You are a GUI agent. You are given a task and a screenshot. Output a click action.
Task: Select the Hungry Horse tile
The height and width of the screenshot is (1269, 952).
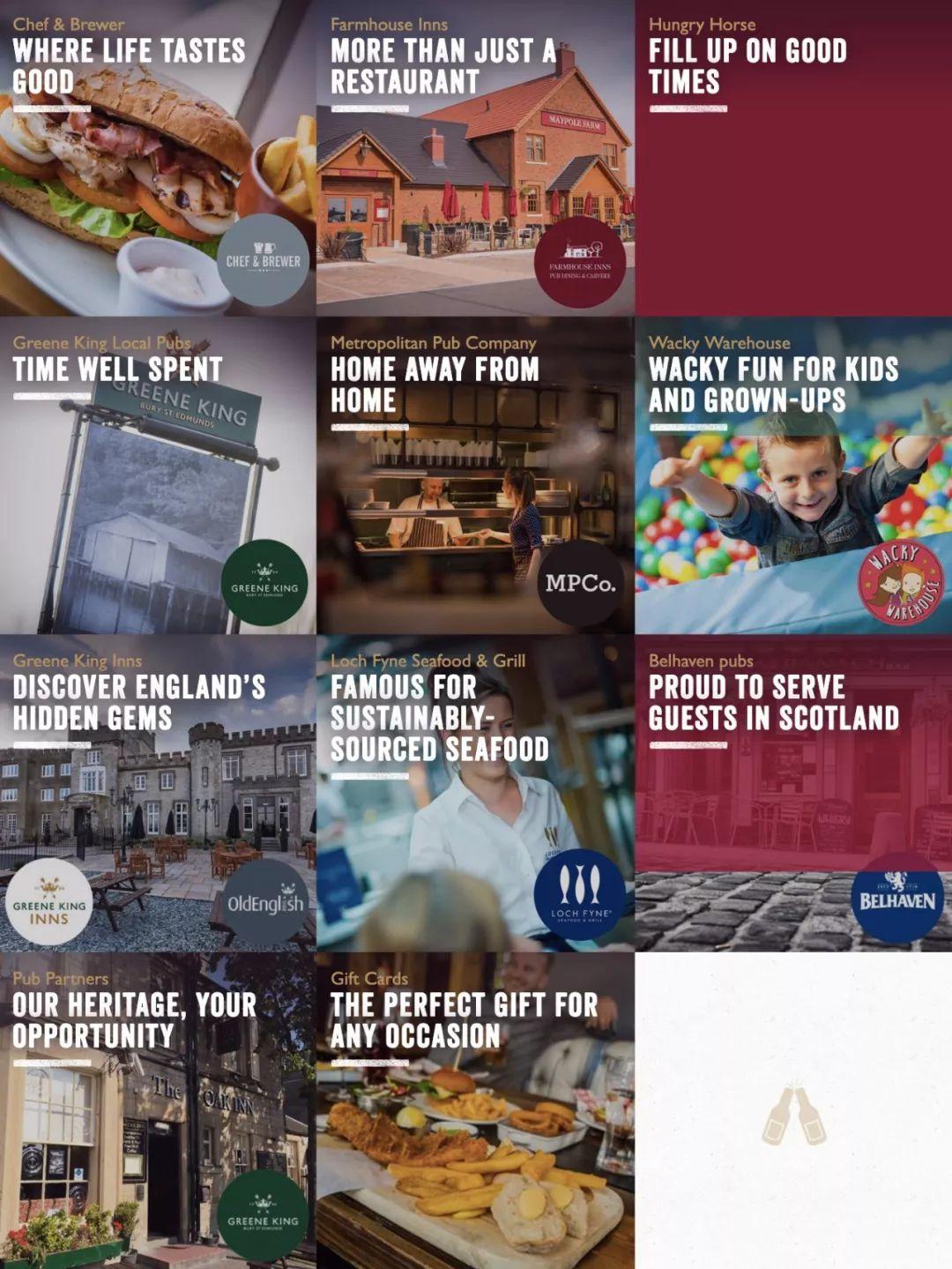click(x=793, y=159)
